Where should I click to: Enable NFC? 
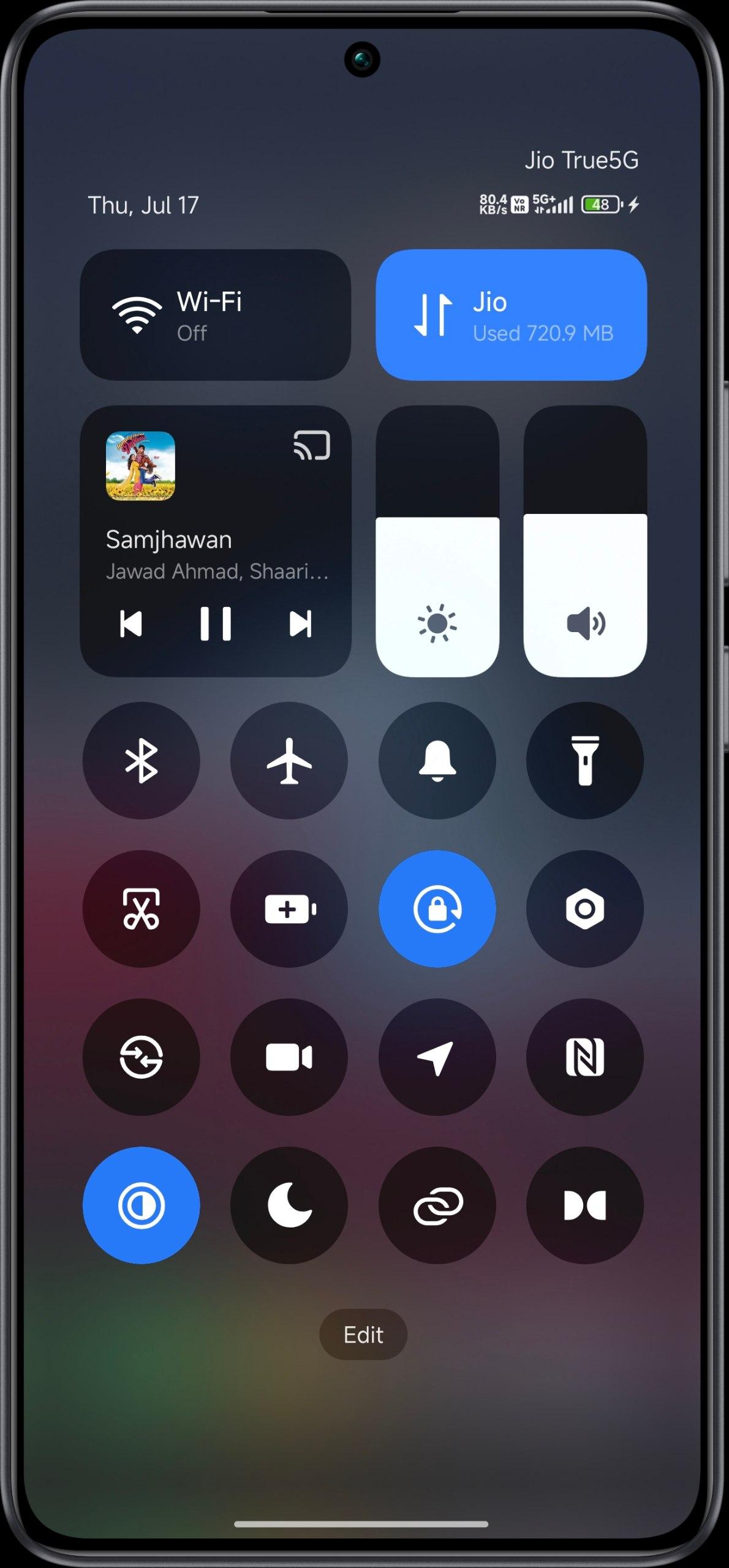(585, 1057)
